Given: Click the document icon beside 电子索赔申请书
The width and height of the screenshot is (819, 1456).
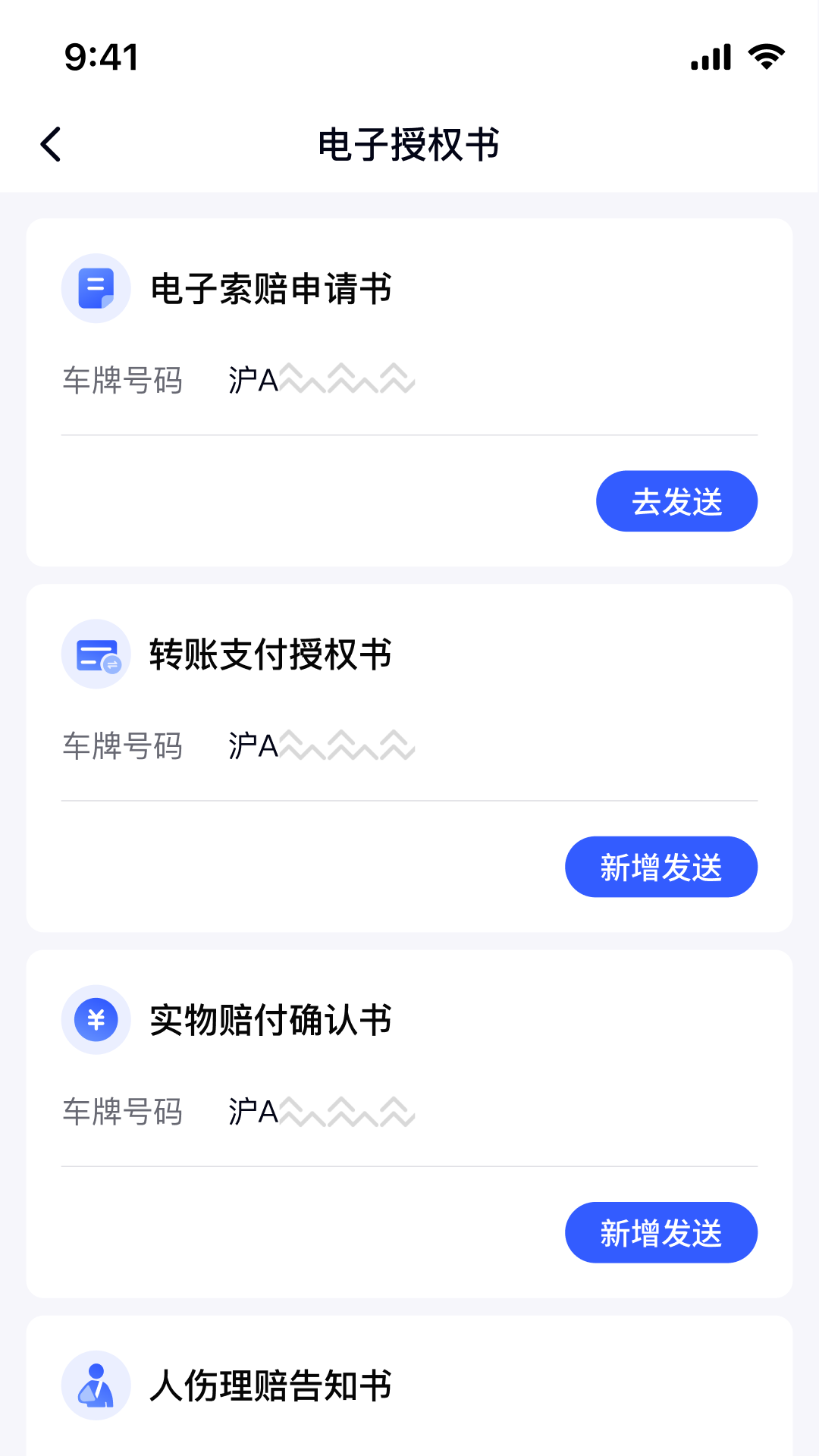Looking at the screenshot, I should (96, 289).
